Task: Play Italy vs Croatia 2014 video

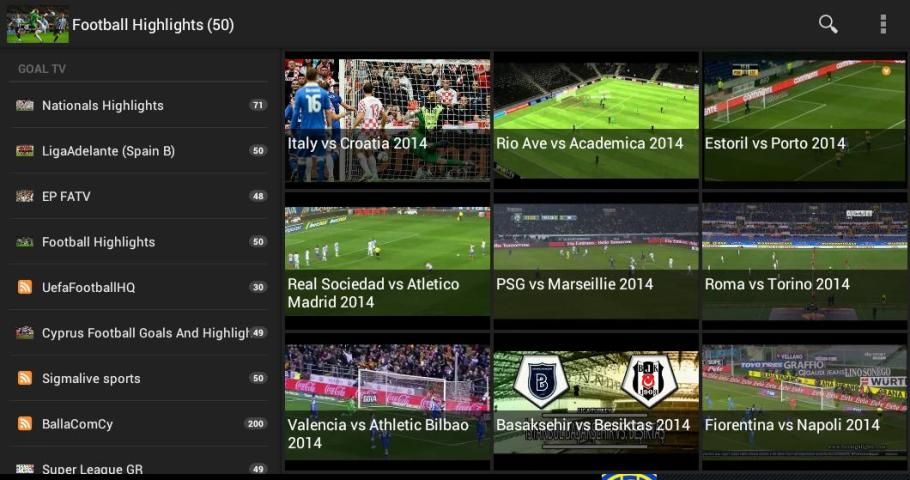Action: click(387, 120)
